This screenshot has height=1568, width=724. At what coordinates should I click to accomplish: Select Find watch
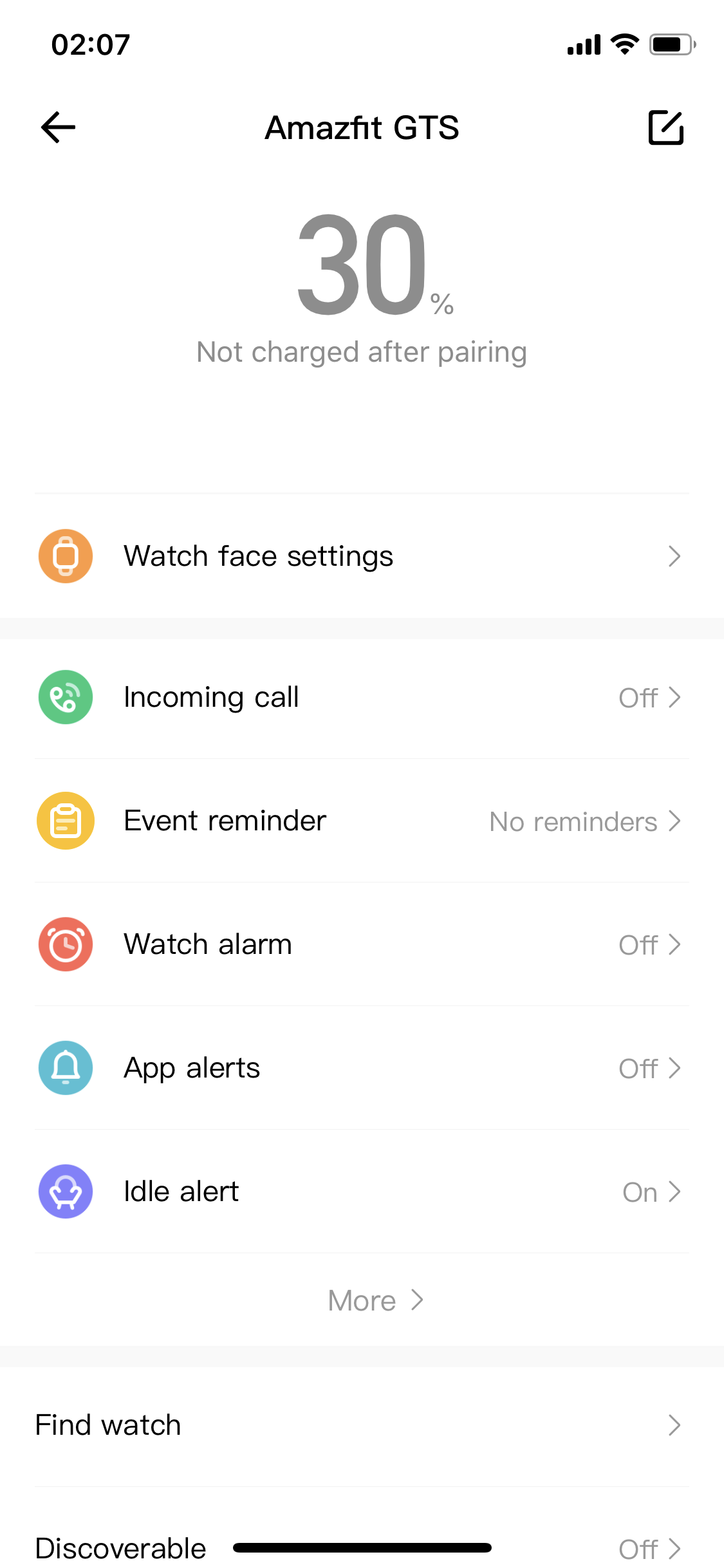[362, 1425]
